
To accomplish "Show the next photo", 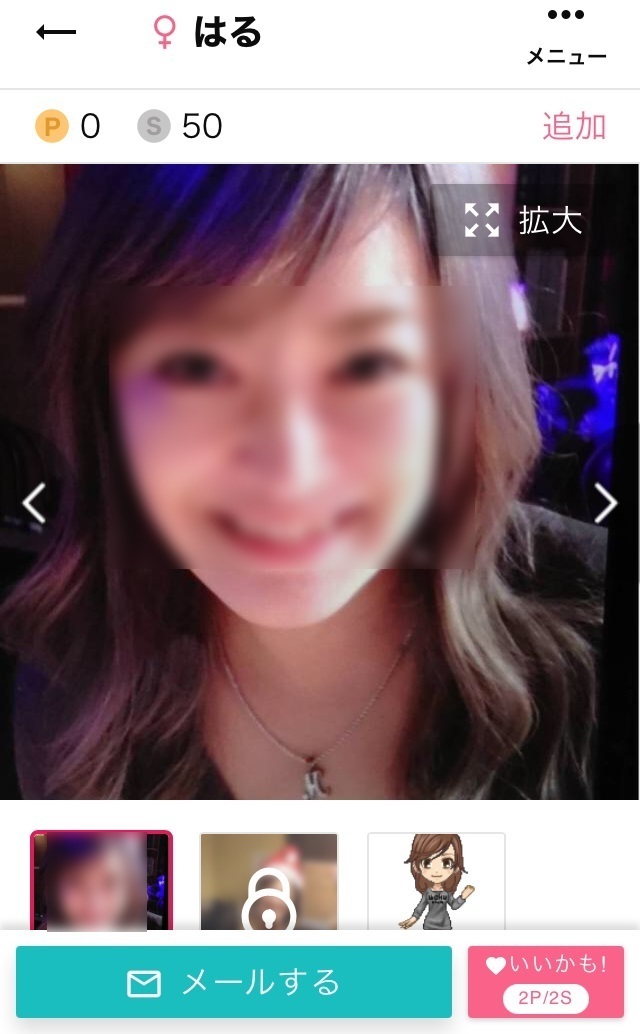I will tap(606, 503).
